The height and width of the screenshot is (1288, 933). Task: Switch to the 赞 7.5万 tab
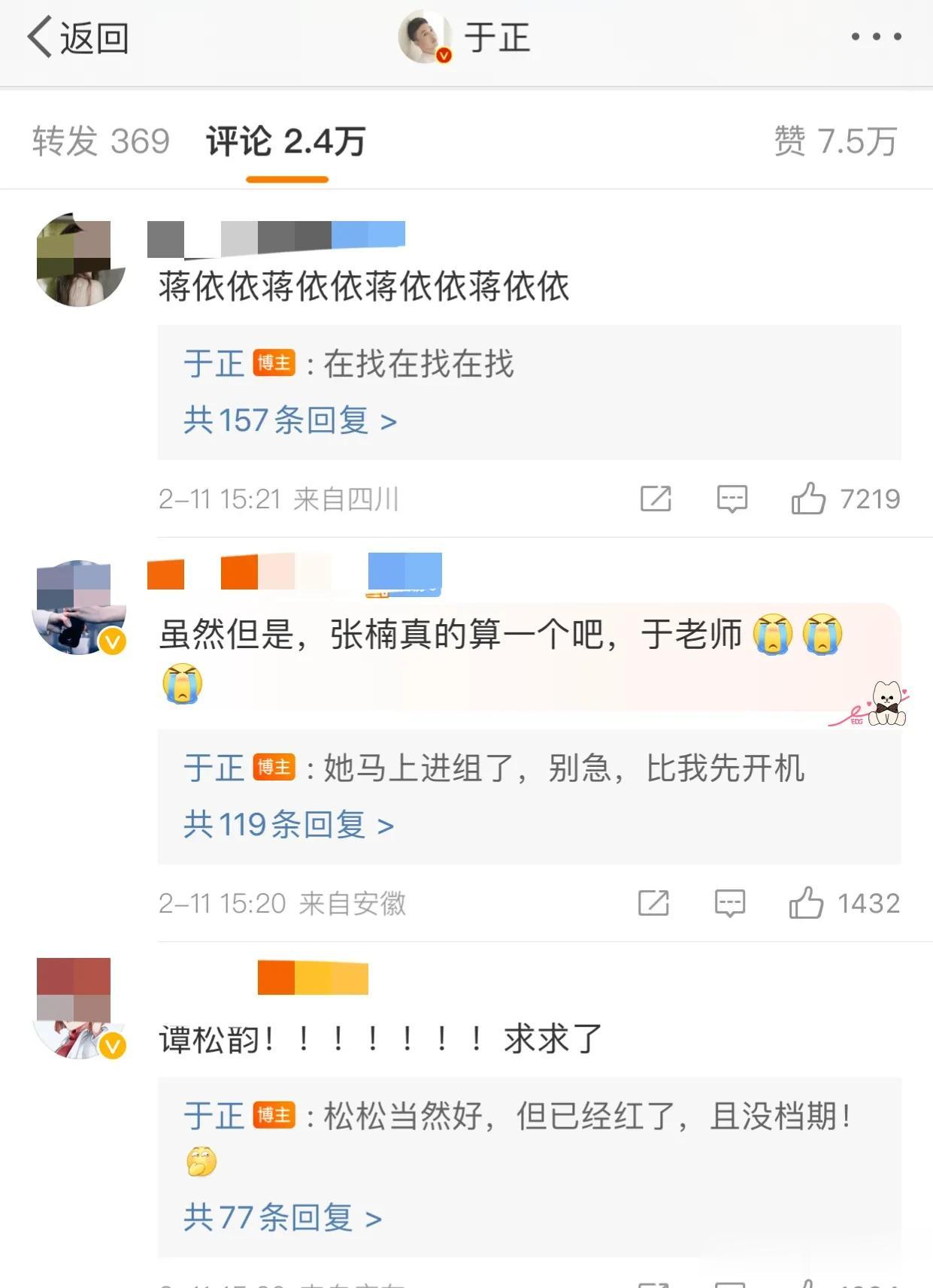[x=835, y=141]
